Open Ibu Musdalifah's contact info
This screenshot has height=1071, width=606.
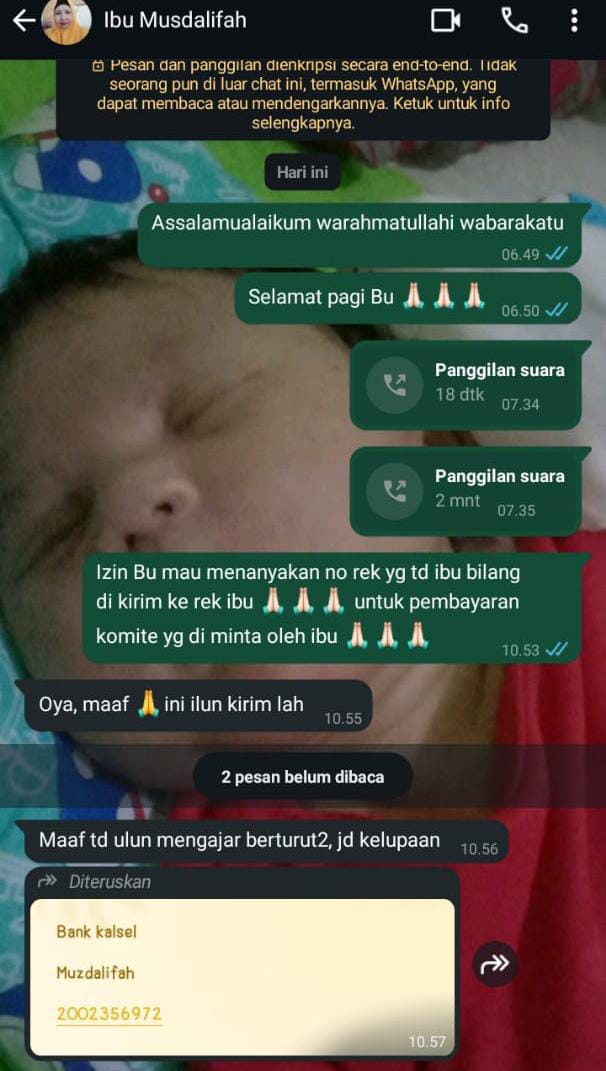click(174, 20)
